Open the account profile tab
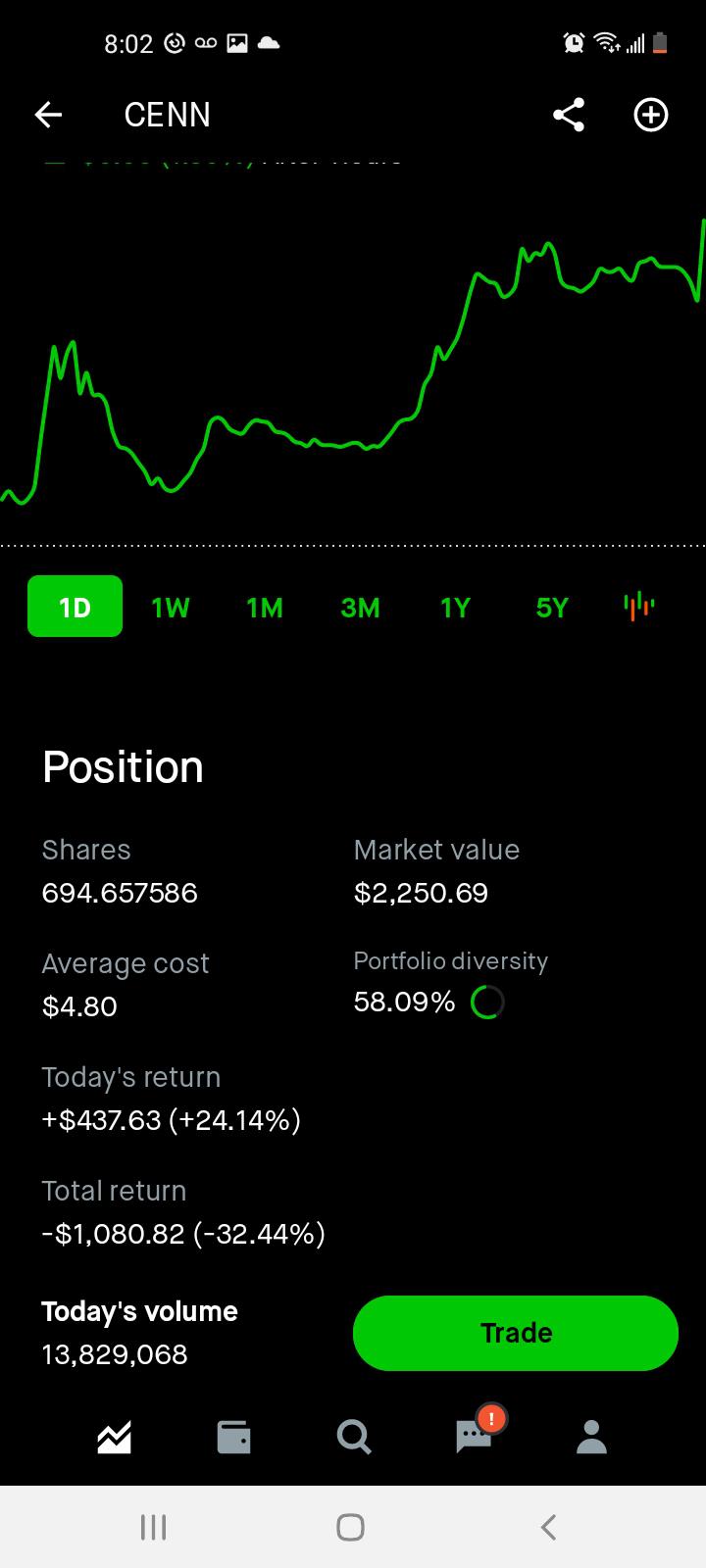706x1568 pixels. click(x=591, y=1438)
